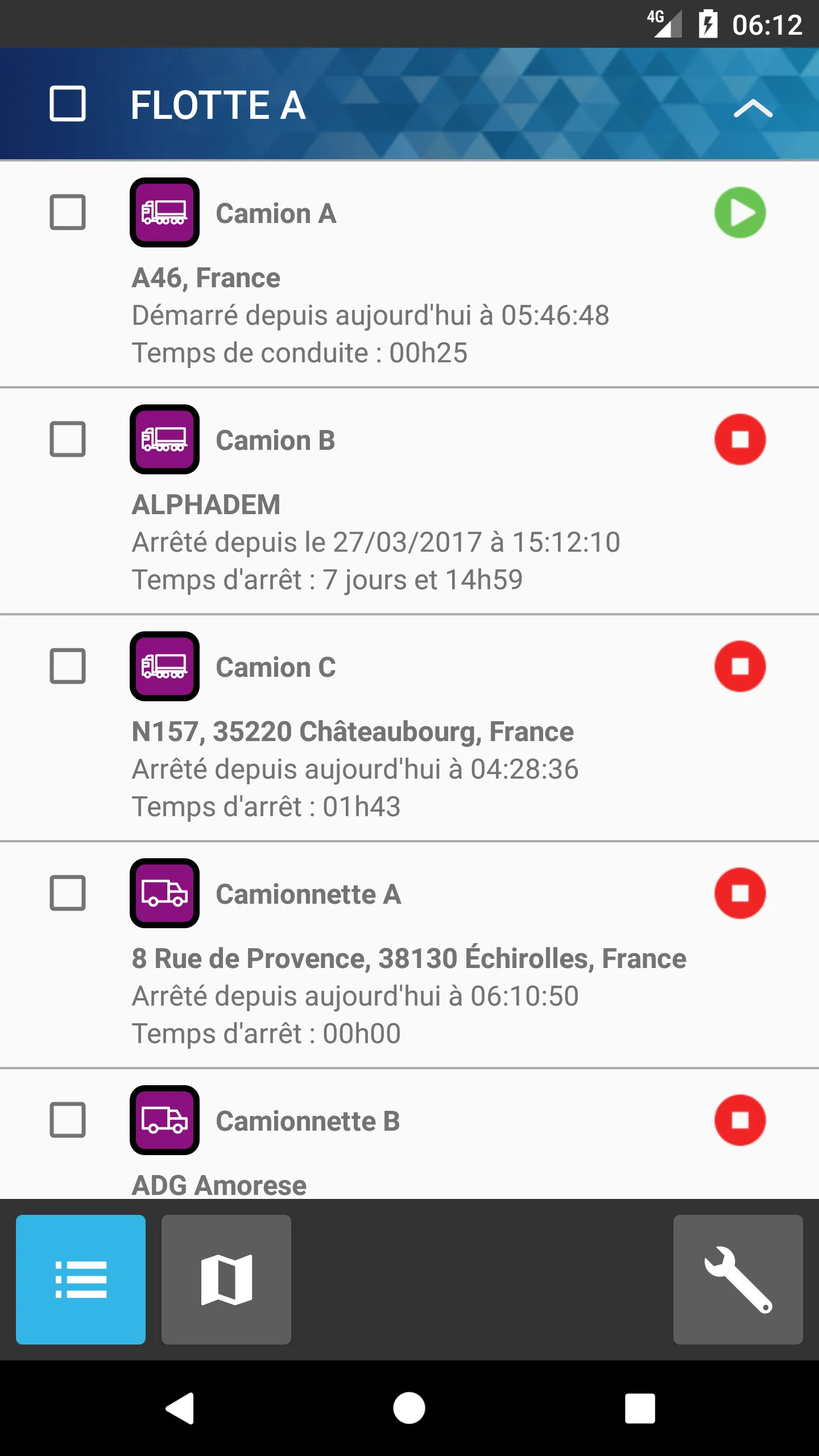Switch to the map view
This screenshot has height=1456, width=819.
click(x=226, y=1280)
